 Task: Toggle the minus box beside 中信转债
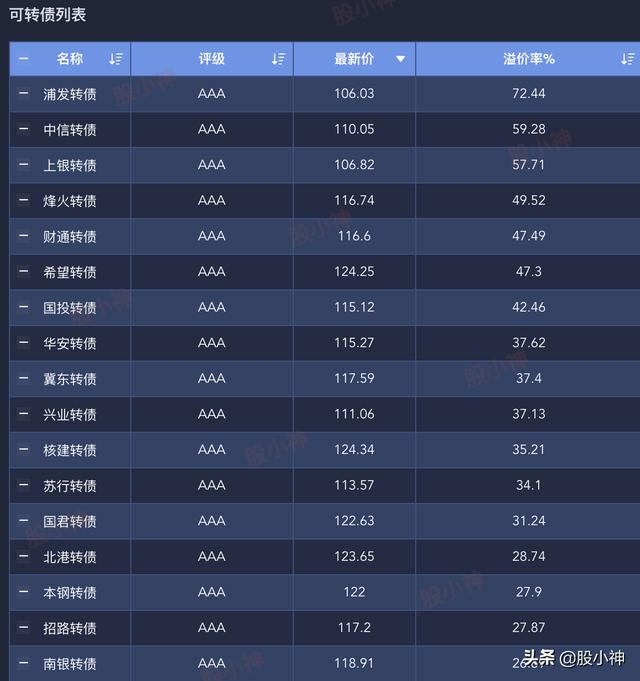coord(24,130)
